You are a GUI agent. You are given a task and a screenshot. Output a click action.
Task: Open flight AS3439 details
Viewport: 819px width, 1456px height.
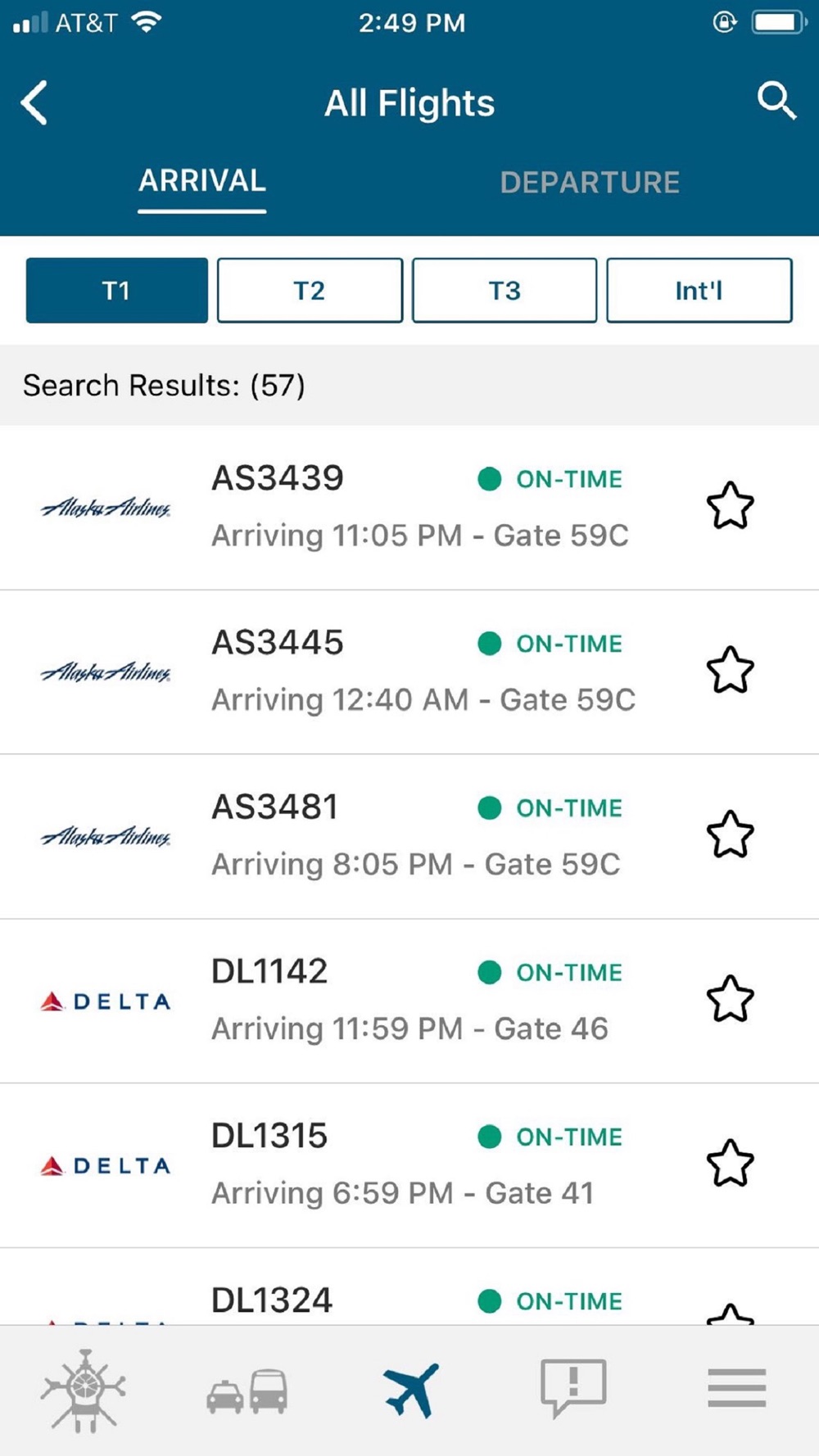[409, 508]
